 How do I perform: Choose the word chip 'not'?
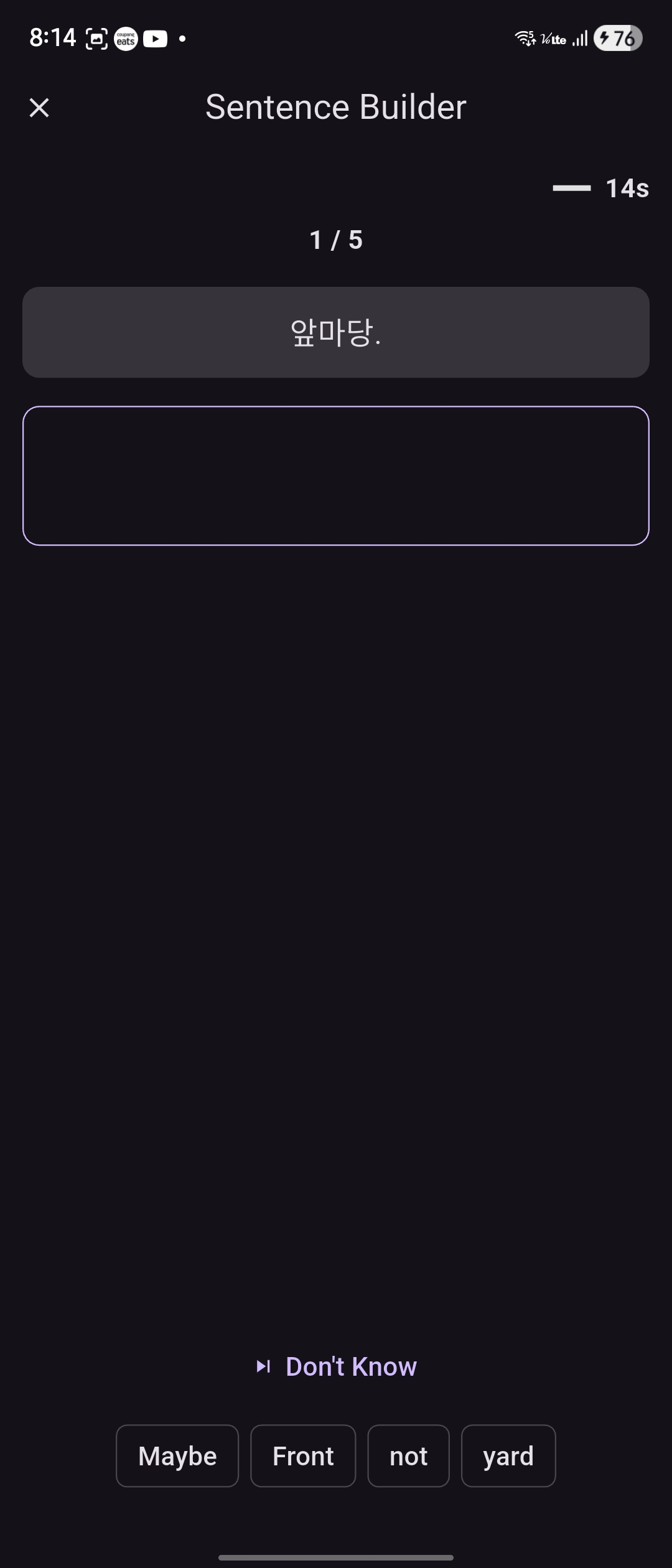[x=408, y=1456]
